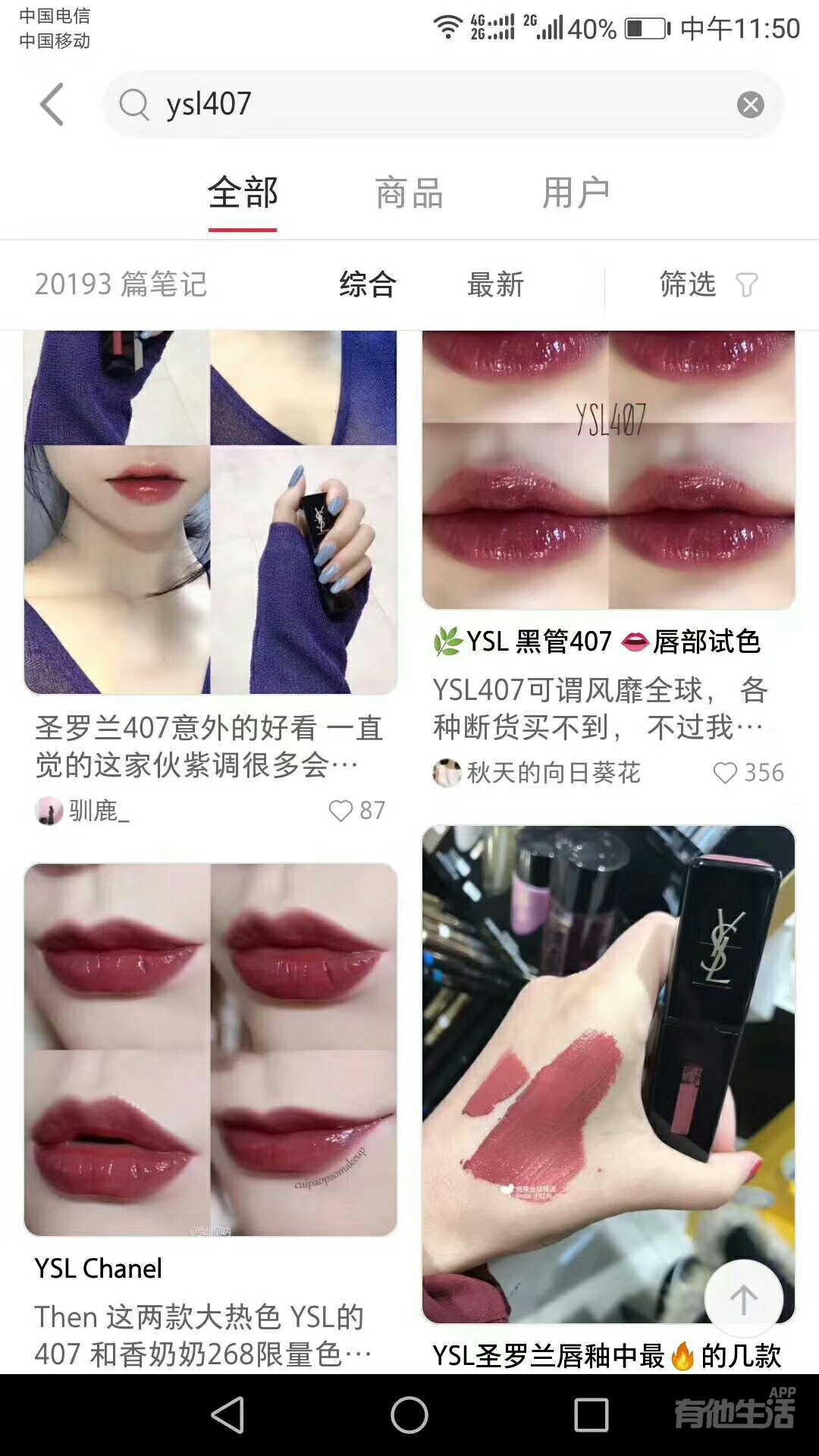The image size is (819, 1456).
Task: Open the 筛选 filter options
Action: (x=707, y=285)
